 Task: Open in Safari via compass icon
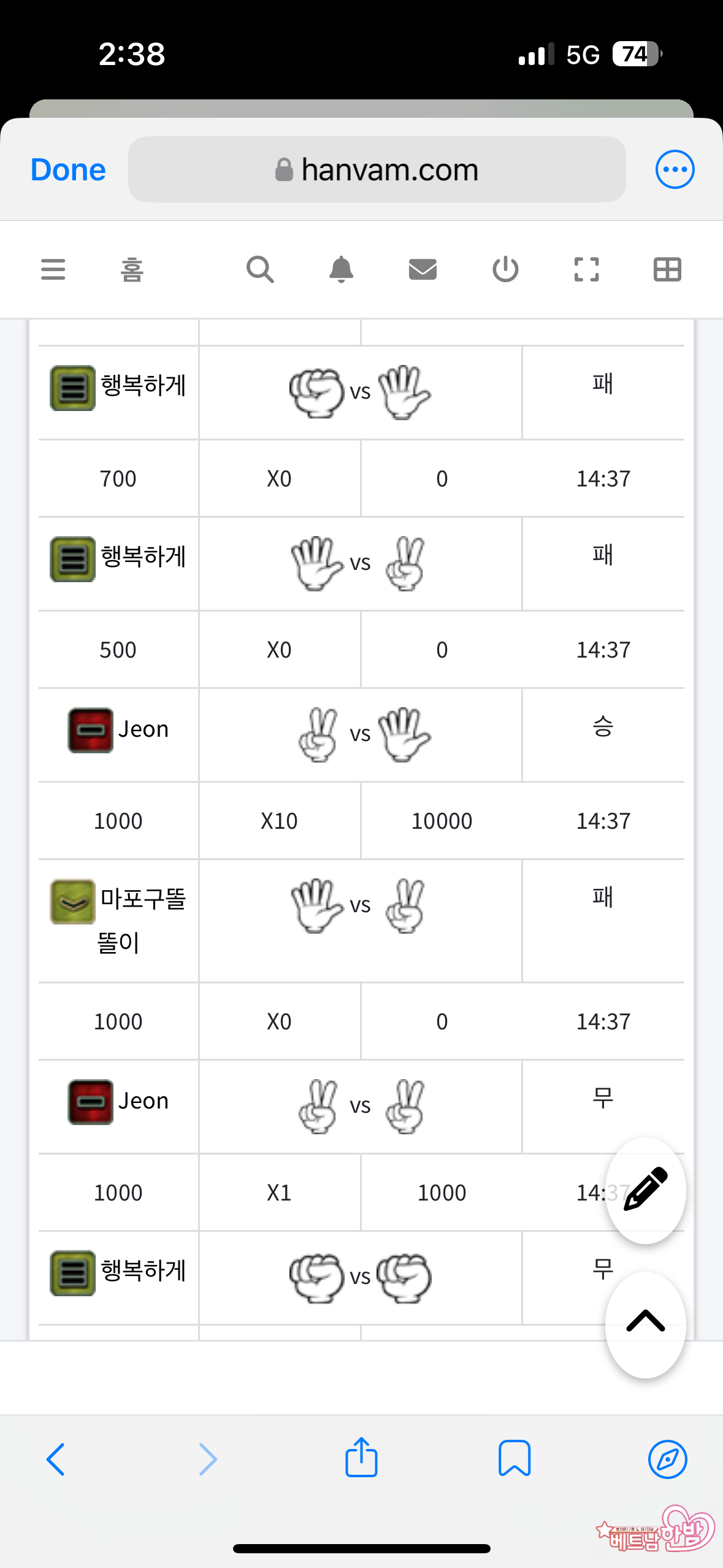tap(667, 1459)
